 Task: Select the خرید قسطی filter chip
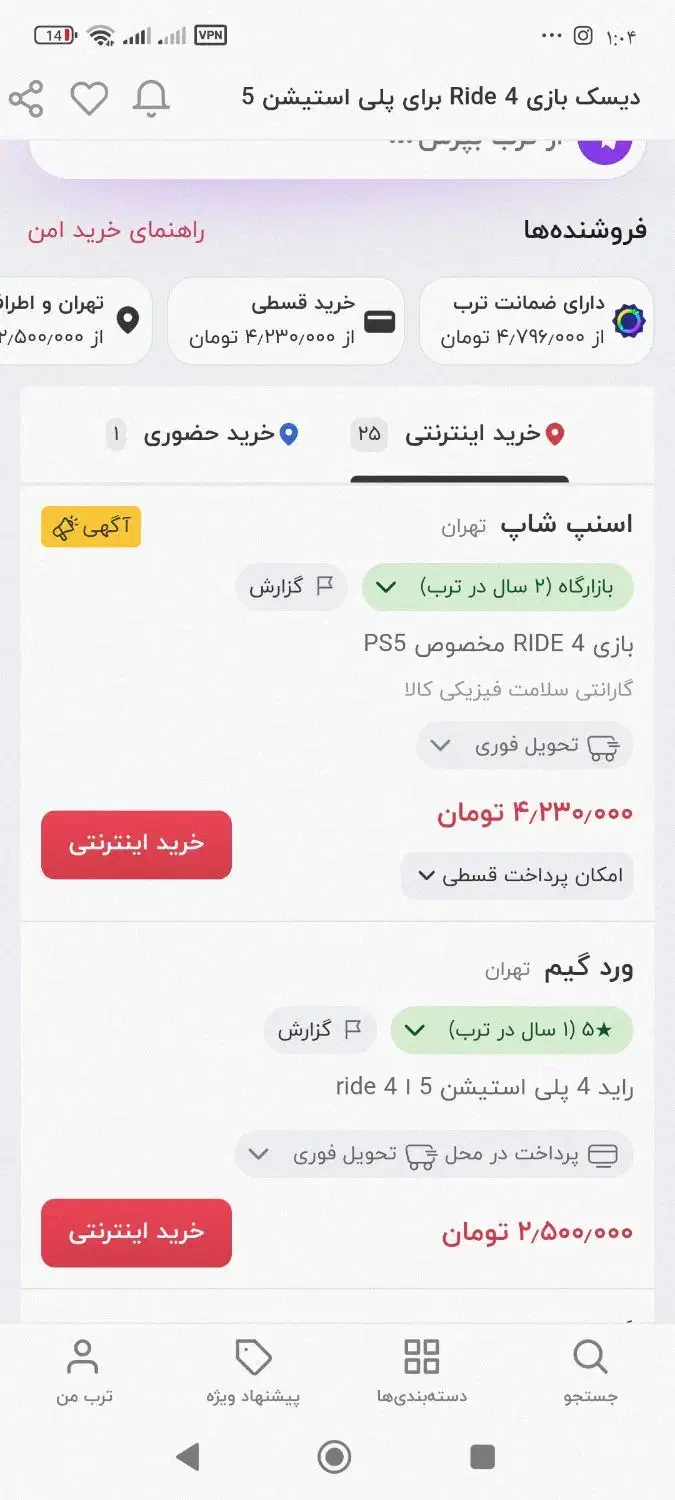[286, 320]
